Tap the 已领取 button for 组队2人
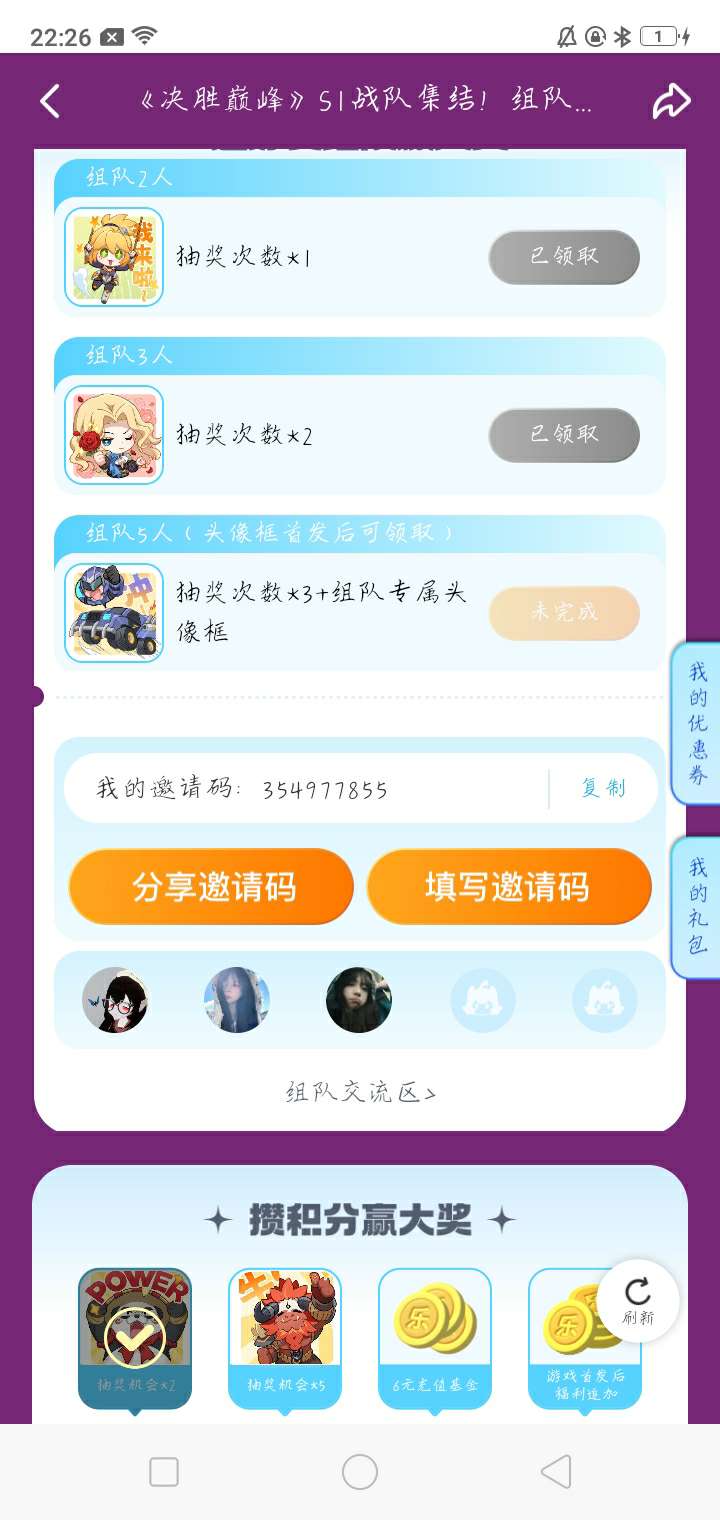This screenshot has height=1520, width=720. [564, 257]
